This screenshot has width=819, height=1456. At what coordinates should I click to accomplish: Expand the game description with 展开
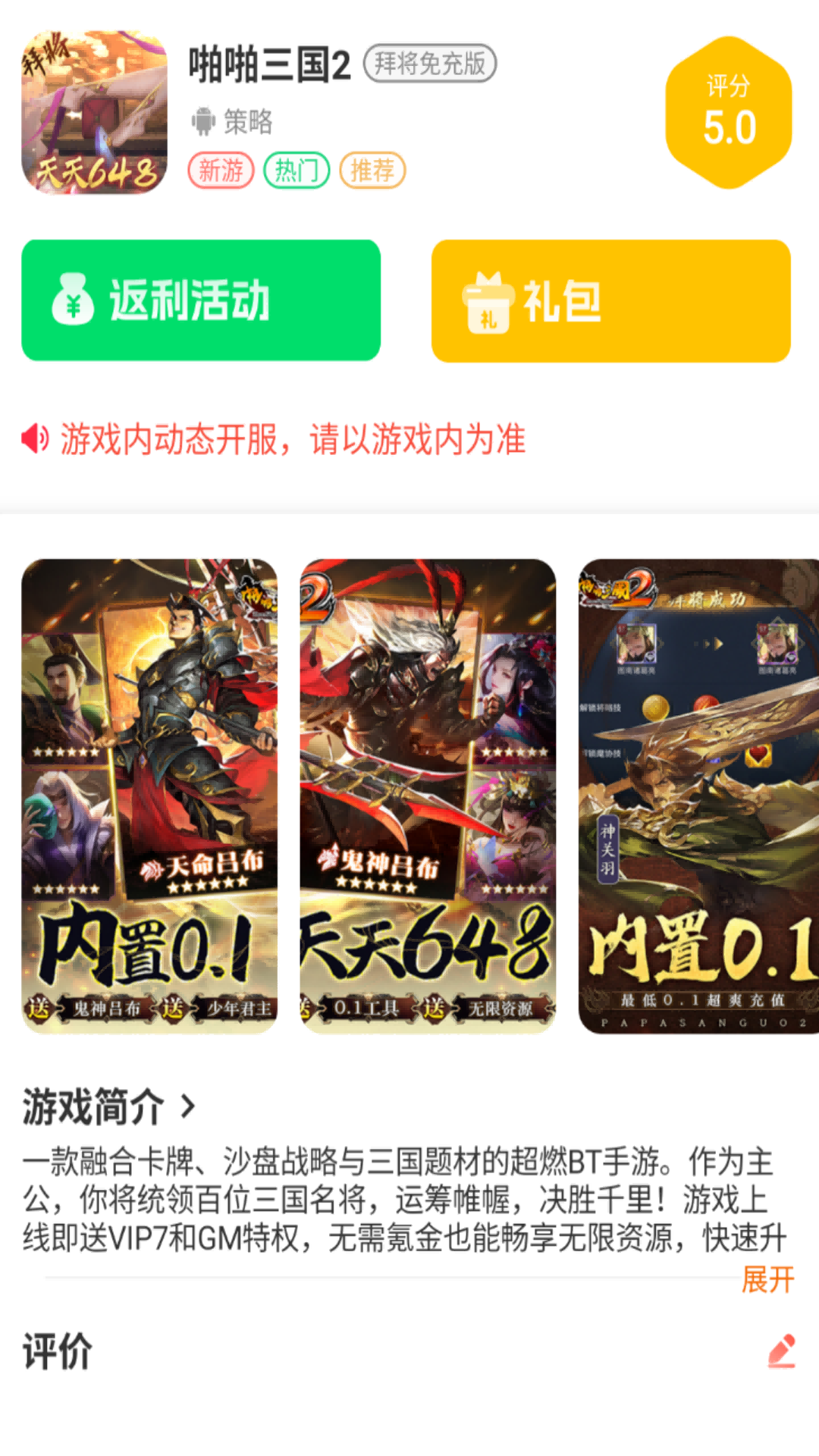point(767,1279)
